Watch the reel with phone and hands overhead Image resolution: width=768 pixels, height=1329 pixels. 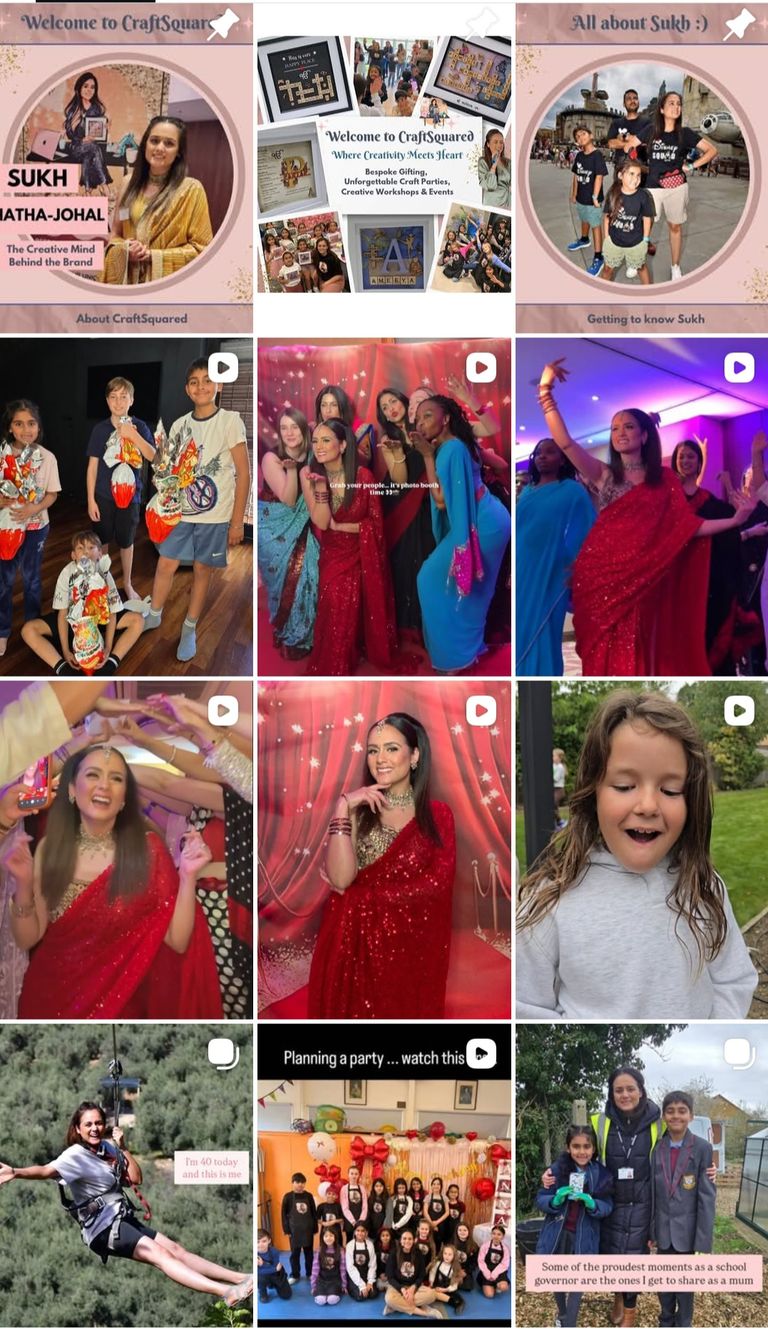click(126, 850)
